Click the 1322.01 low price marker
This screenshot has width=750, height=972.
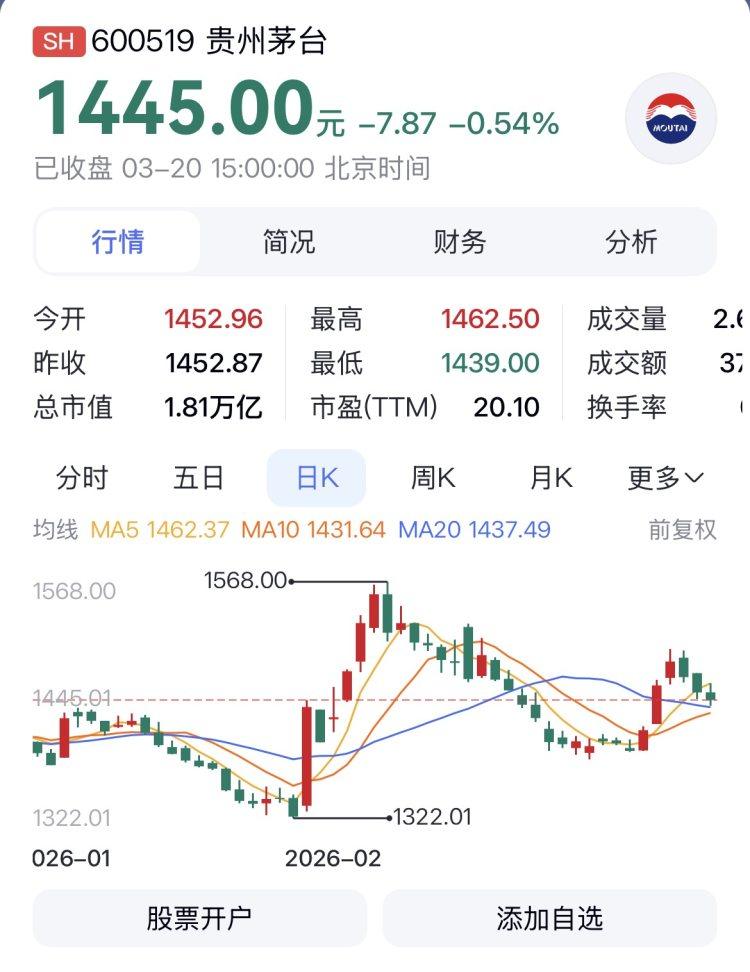[x=432, y=817]
